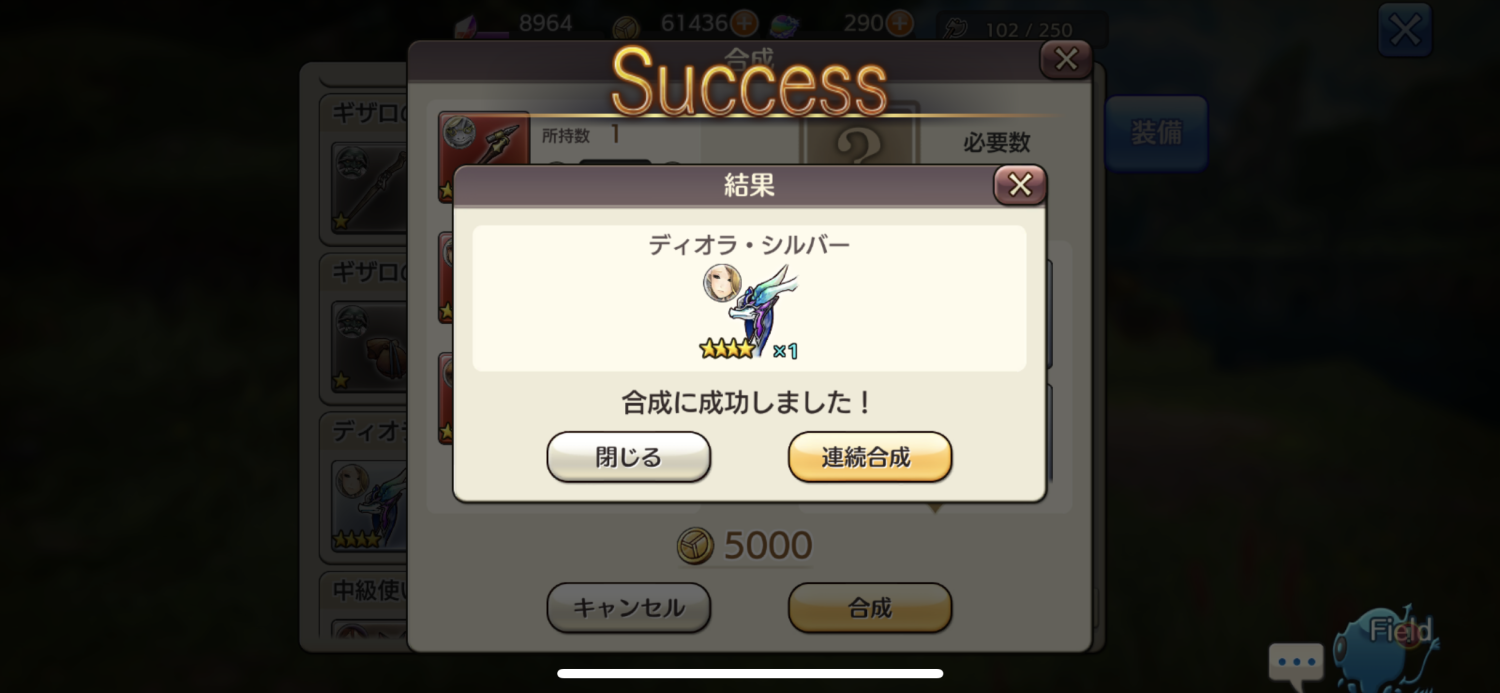Start 連続合成 continuous synthesis
Image resolution: width=1500 pixels, height=693 pixels.
click(869, 457)
